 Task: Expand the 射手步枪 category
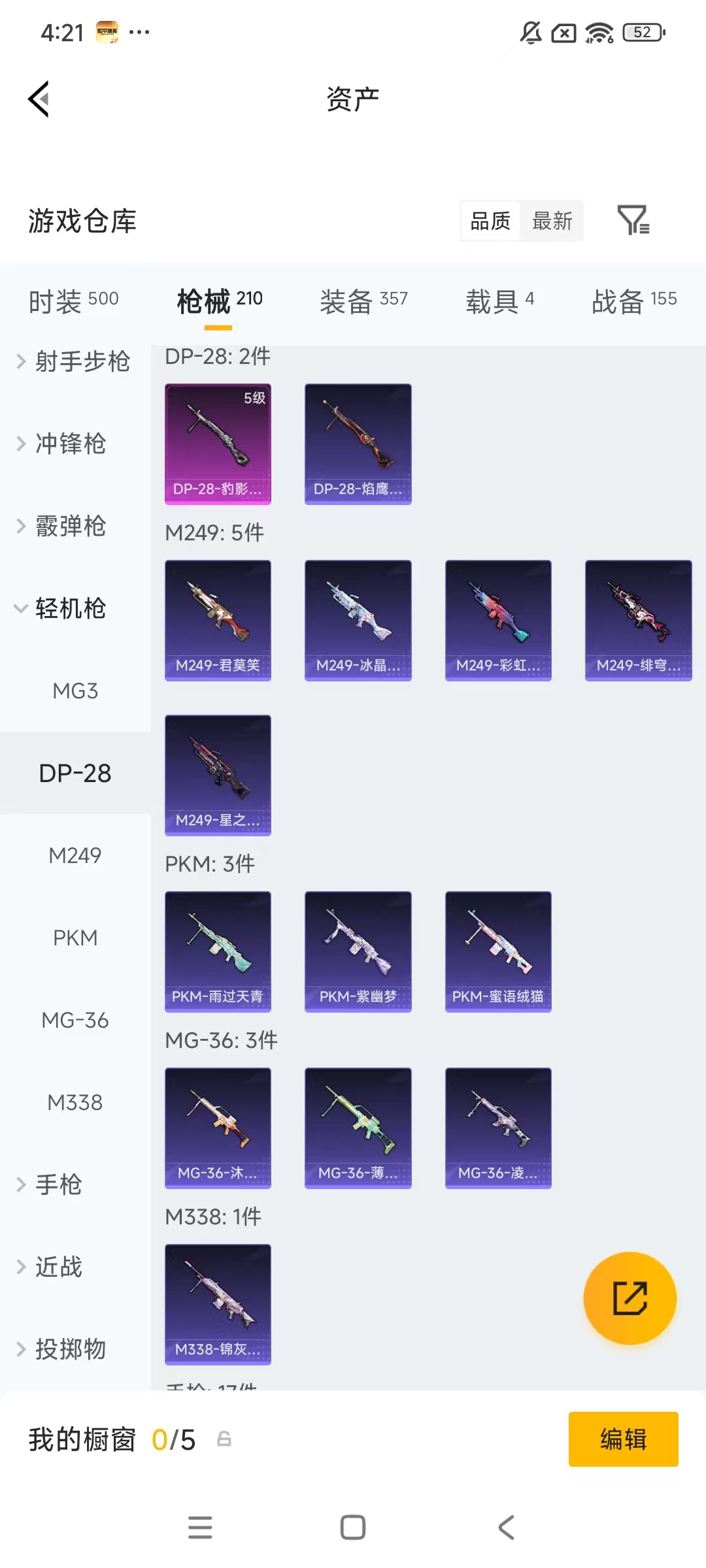[75, 361]
